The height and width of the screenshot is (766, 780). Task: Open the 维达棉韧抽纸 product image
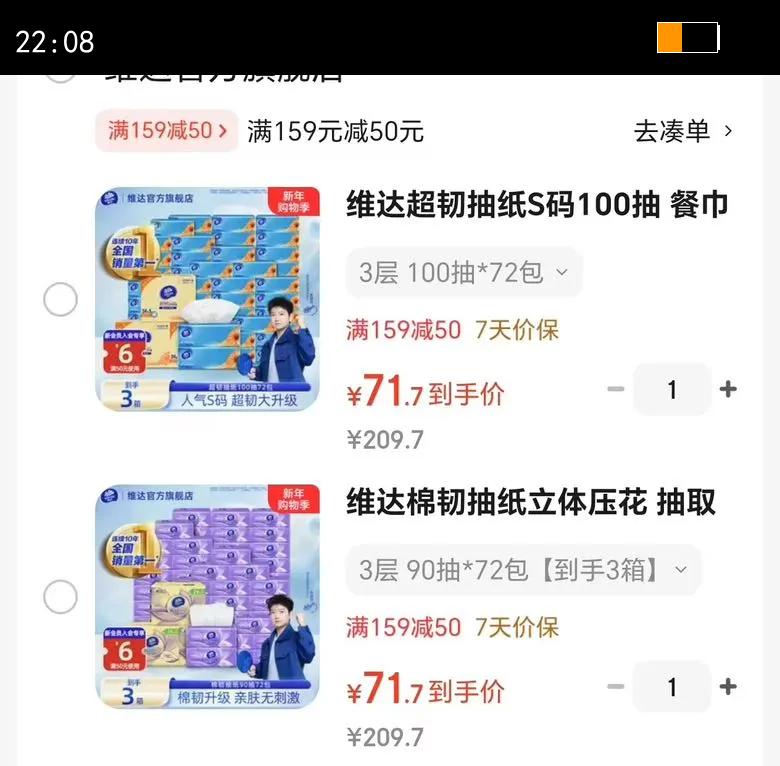click(x=208, y=597)
